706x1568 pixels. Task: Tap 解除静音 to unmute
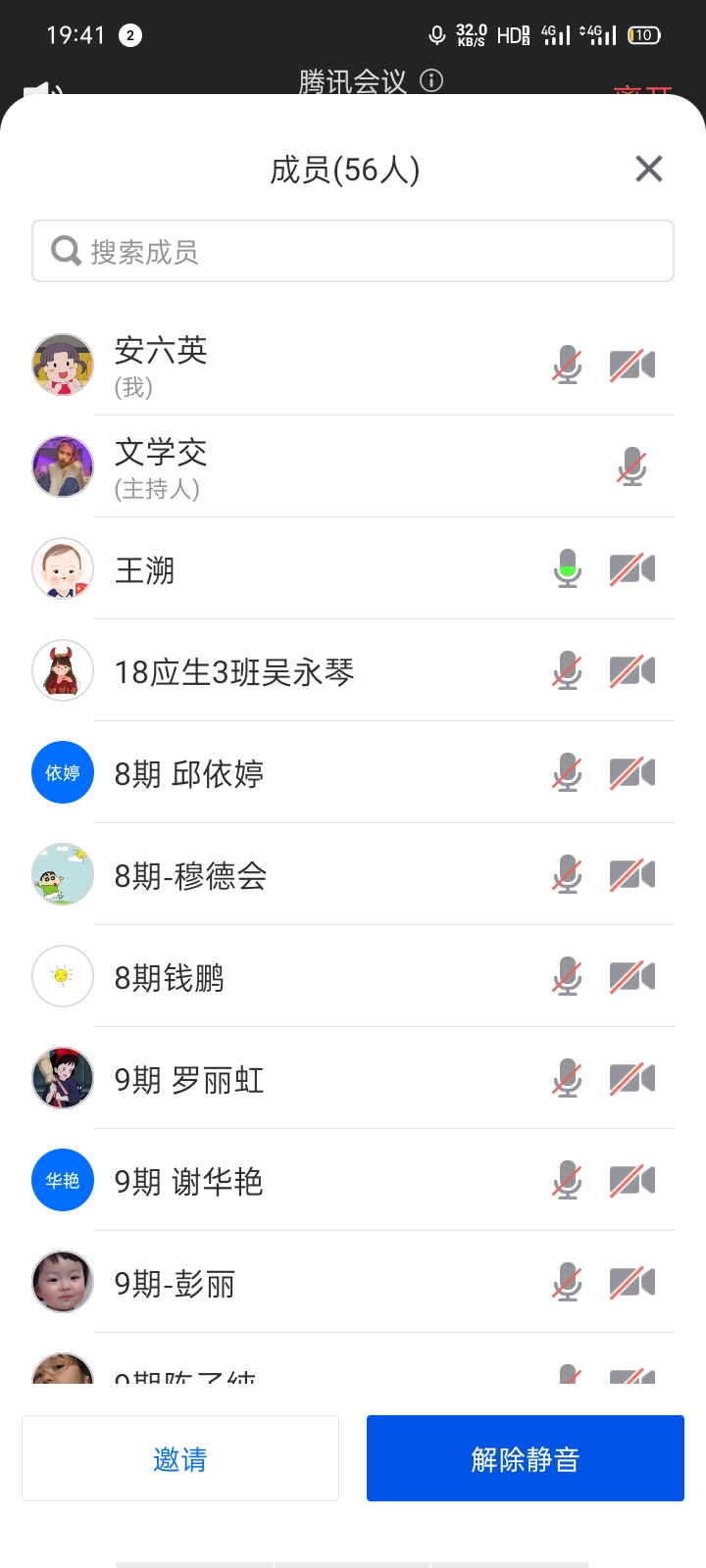526,1458
